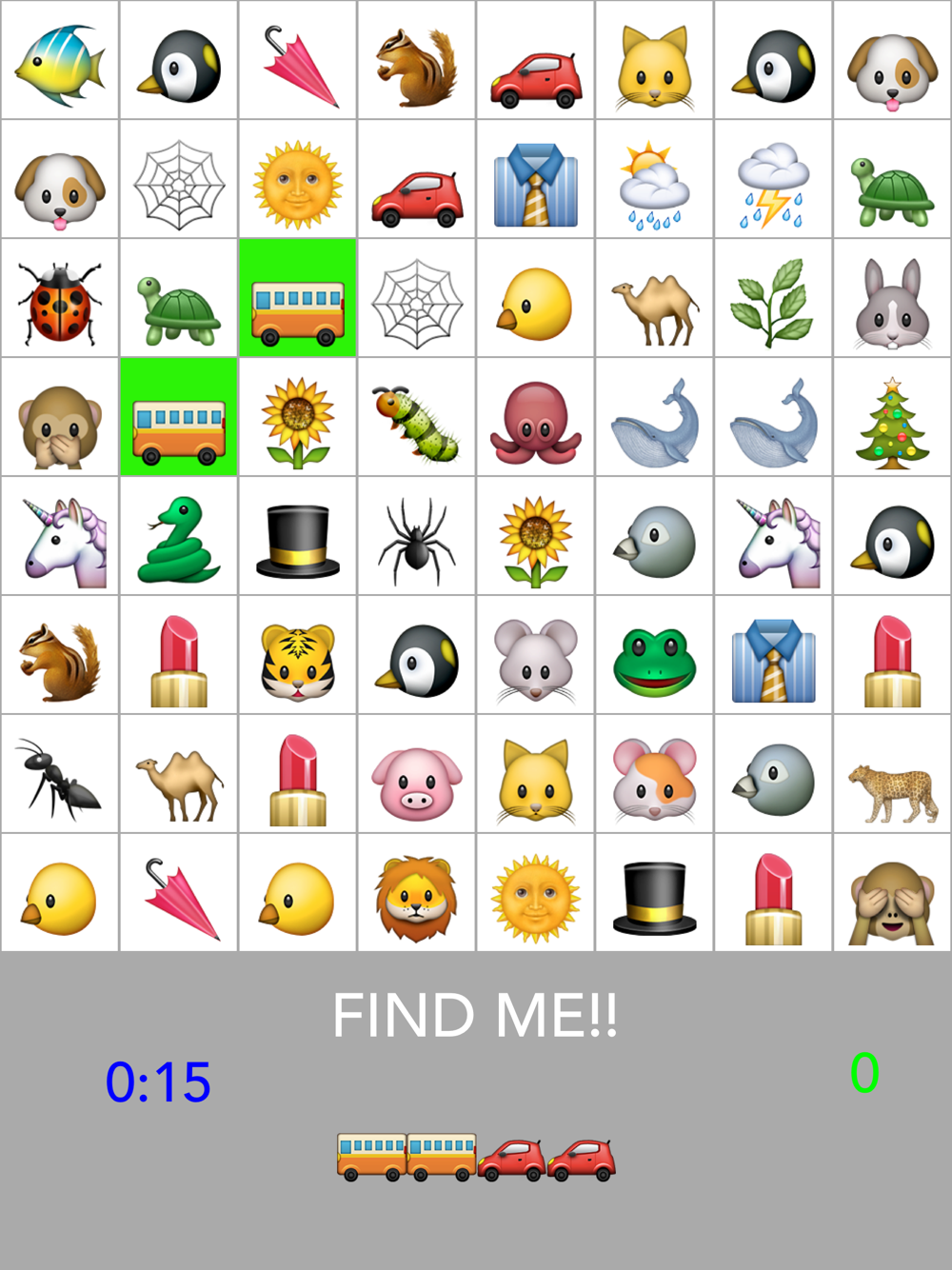This screenshot has width=952, height=1270.
Task: Tap the green leaves tile
Action: pos(774,298)
